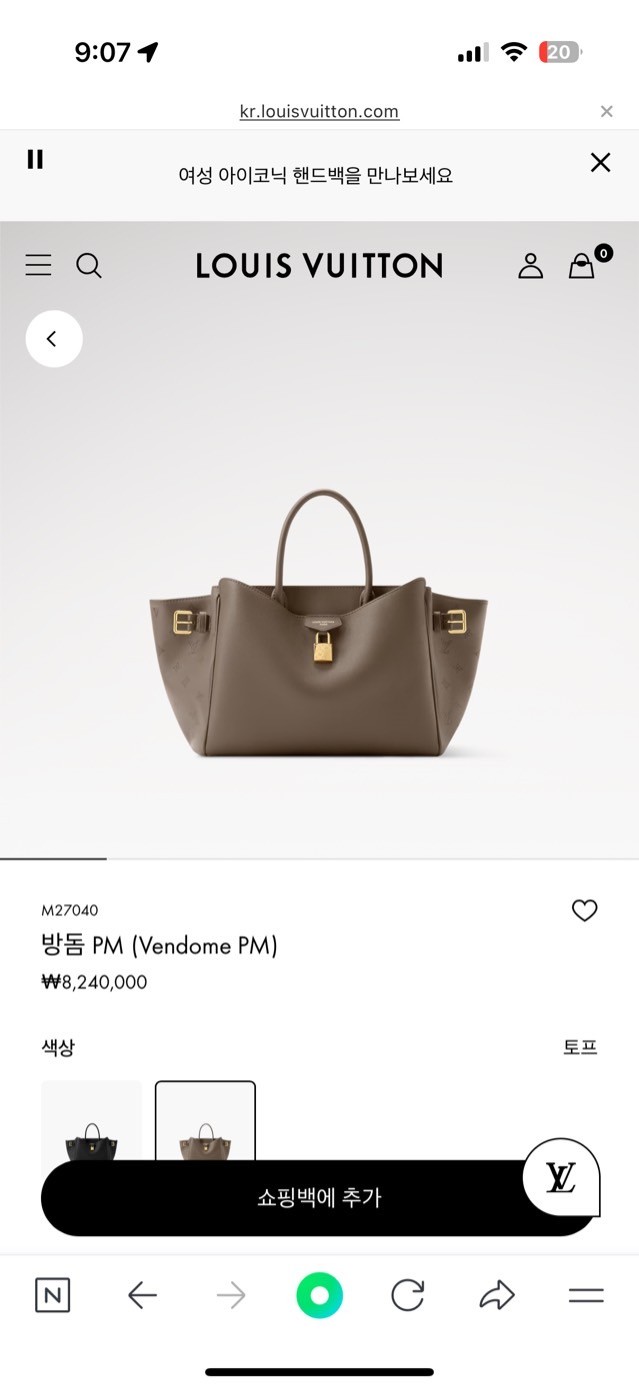The height and width of the screenshot is (1391, 639).
Task: Select the taupe color swatch
Action: (x=205, y=1122)
